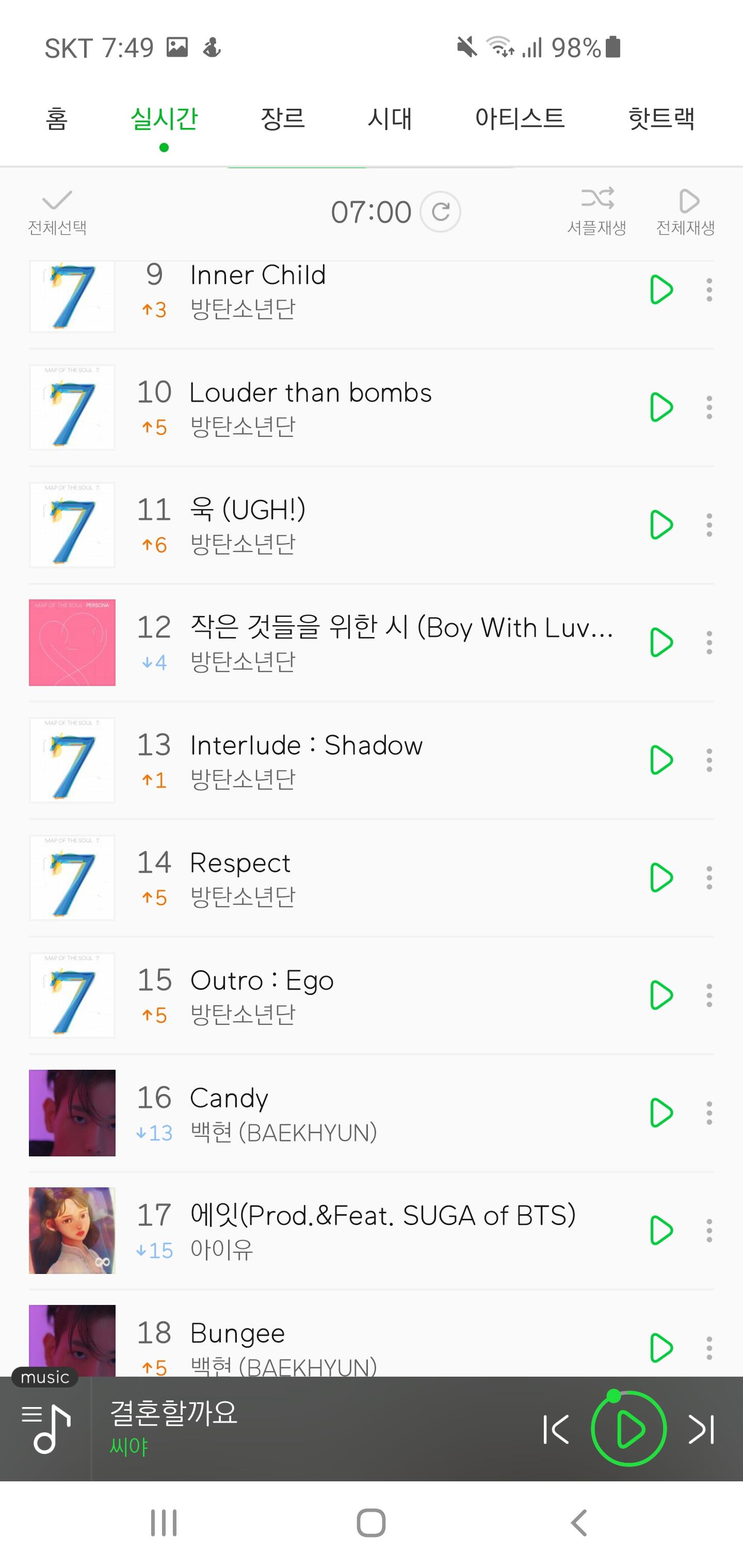Image resolution: width=743 pixels, height=1568 pixels.
Task: Switch to the 장르 tab
Action: click(x=283, y=118)
